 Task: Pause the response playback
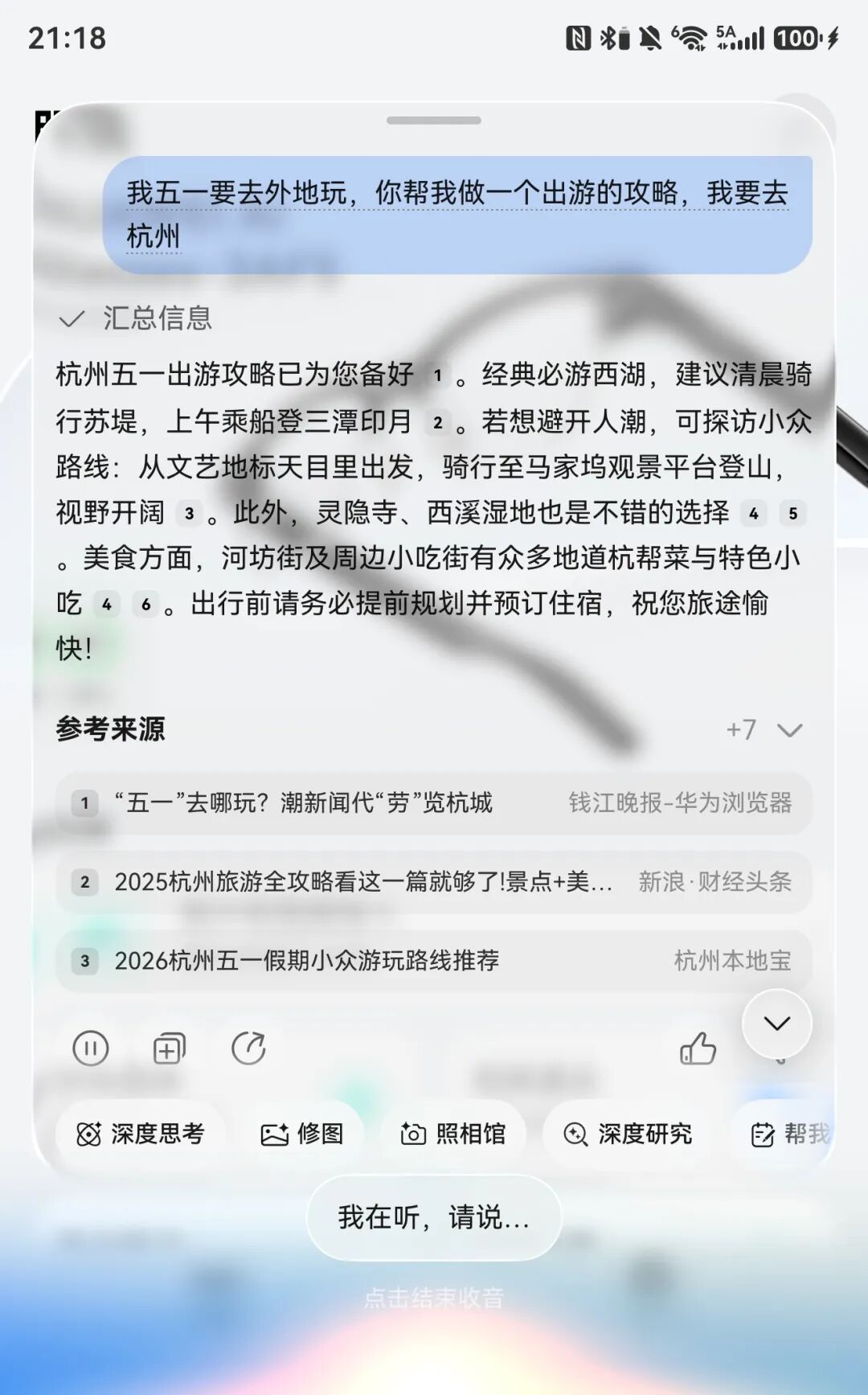(90, 1048)
